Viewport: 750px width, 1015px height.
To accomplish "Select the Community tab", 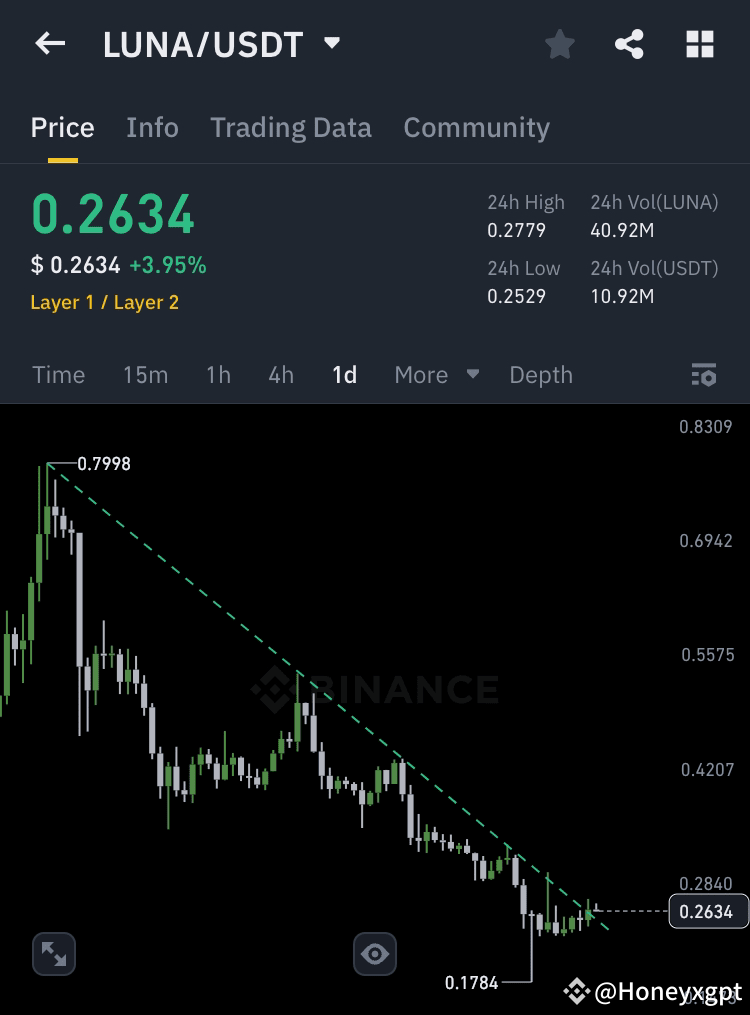I will click(x=476, y=127).
